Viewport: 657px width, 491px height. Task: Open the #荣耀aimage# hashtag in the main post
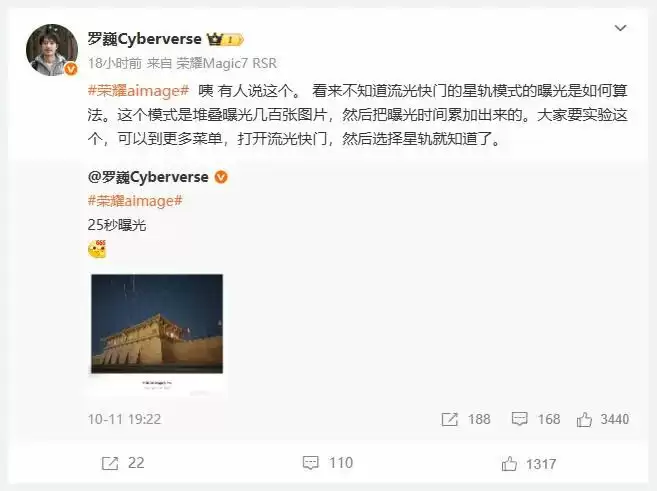[x=132, y=89]
